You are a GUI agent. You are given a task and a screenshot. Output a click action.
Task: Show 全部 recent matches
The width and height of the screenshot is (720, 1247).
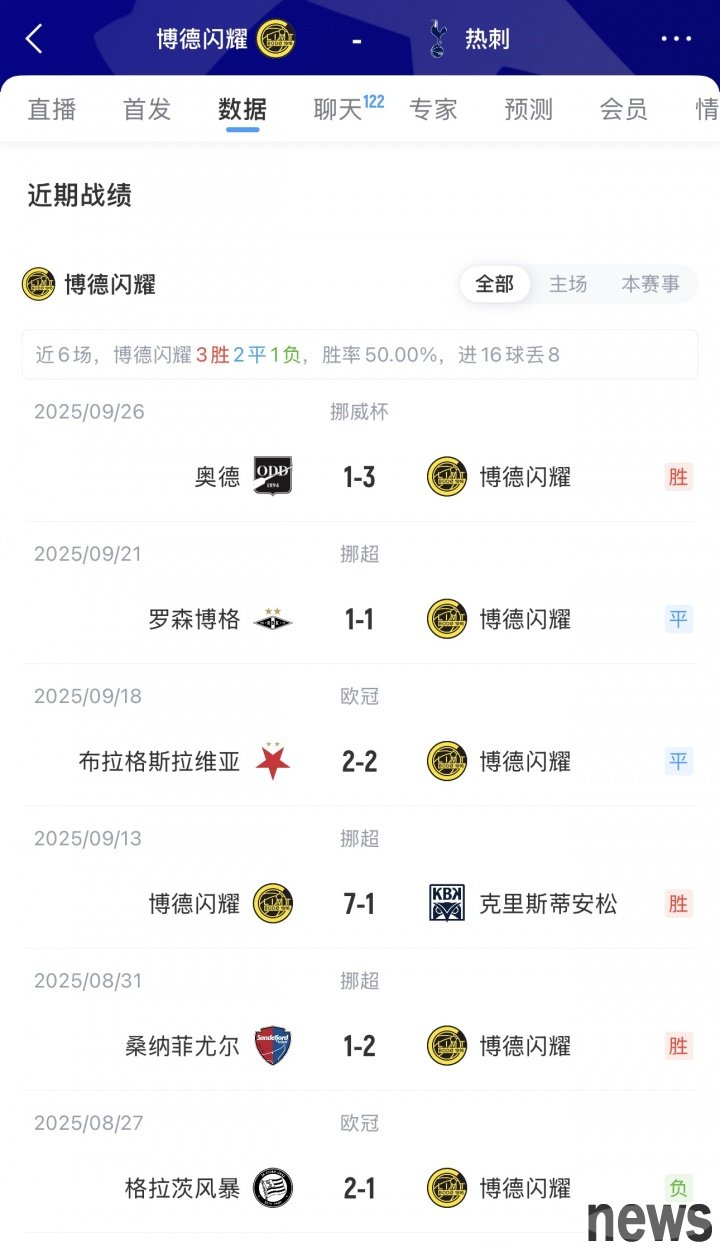(494, 284)
